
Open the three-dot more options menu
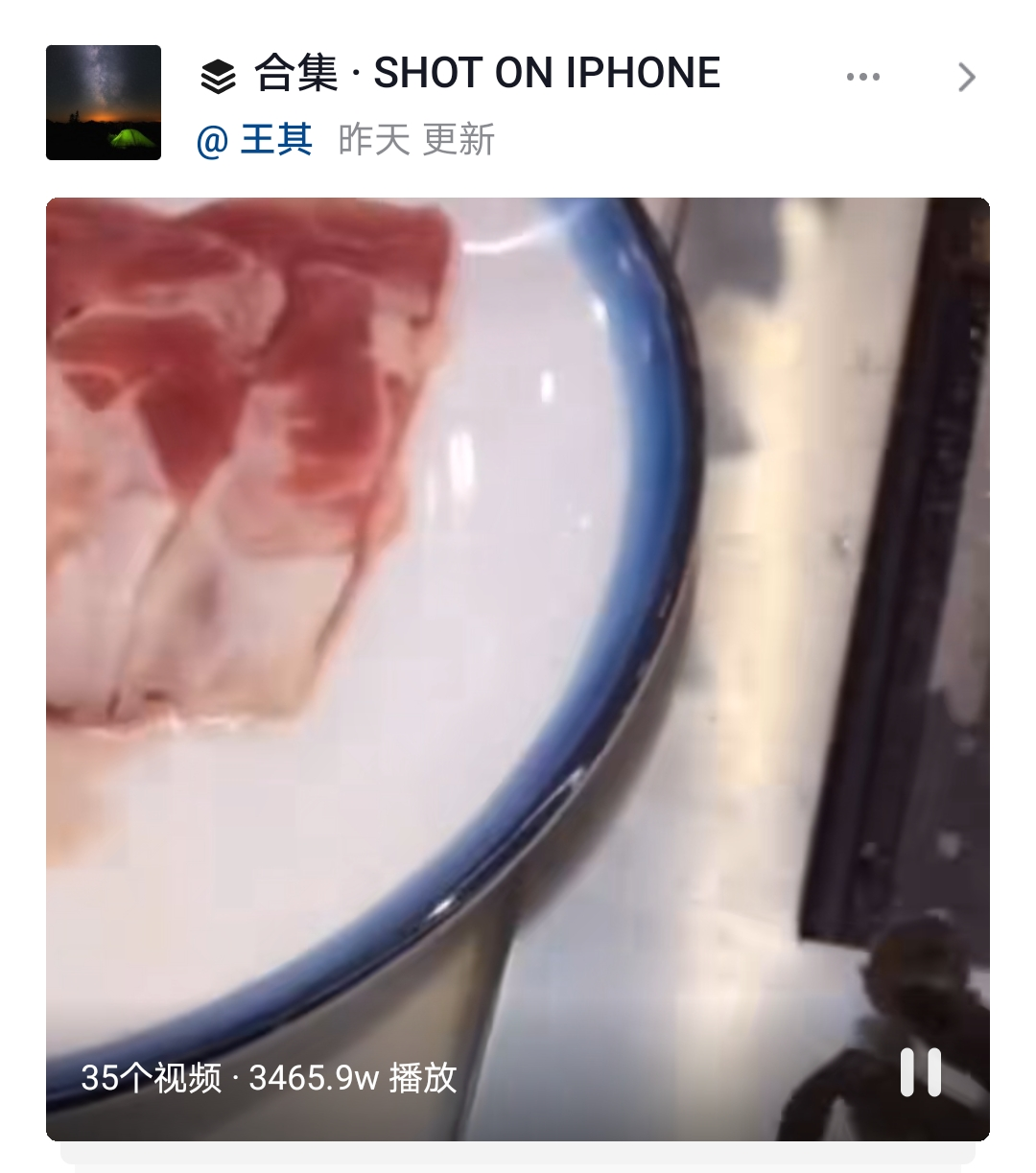[862, 77]
